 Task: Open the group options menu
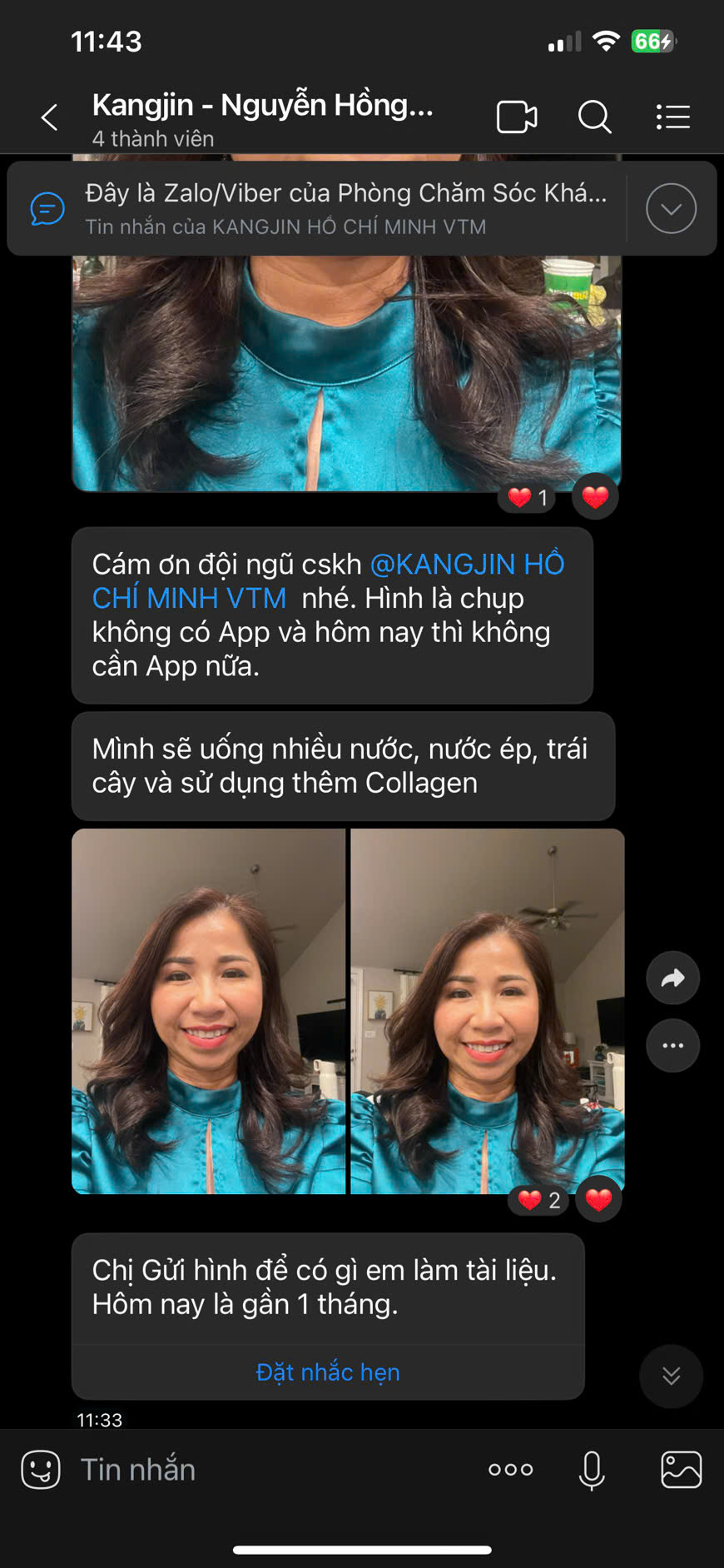(x=672, y=117)
